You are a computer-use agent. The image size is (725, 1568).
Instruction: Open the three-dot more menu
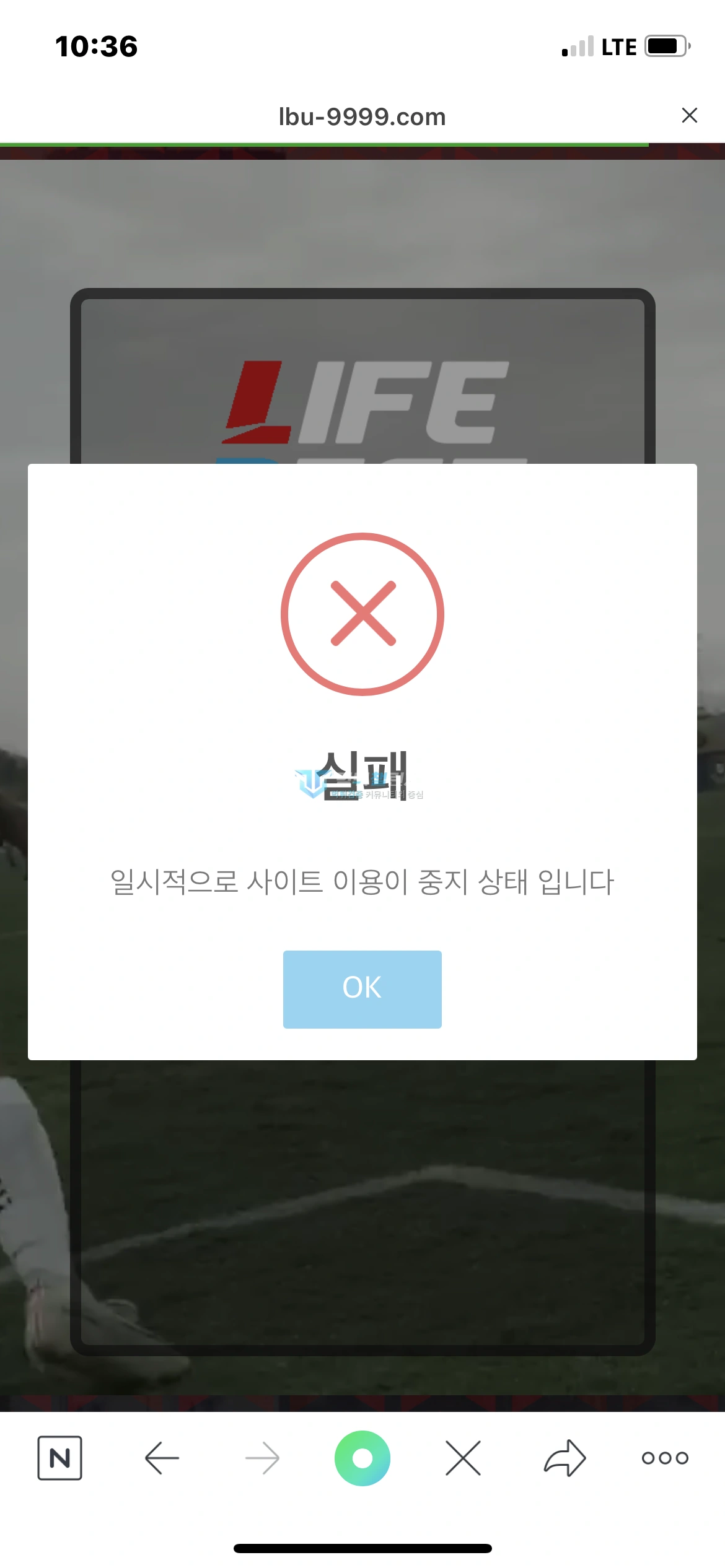(665, 1458)
